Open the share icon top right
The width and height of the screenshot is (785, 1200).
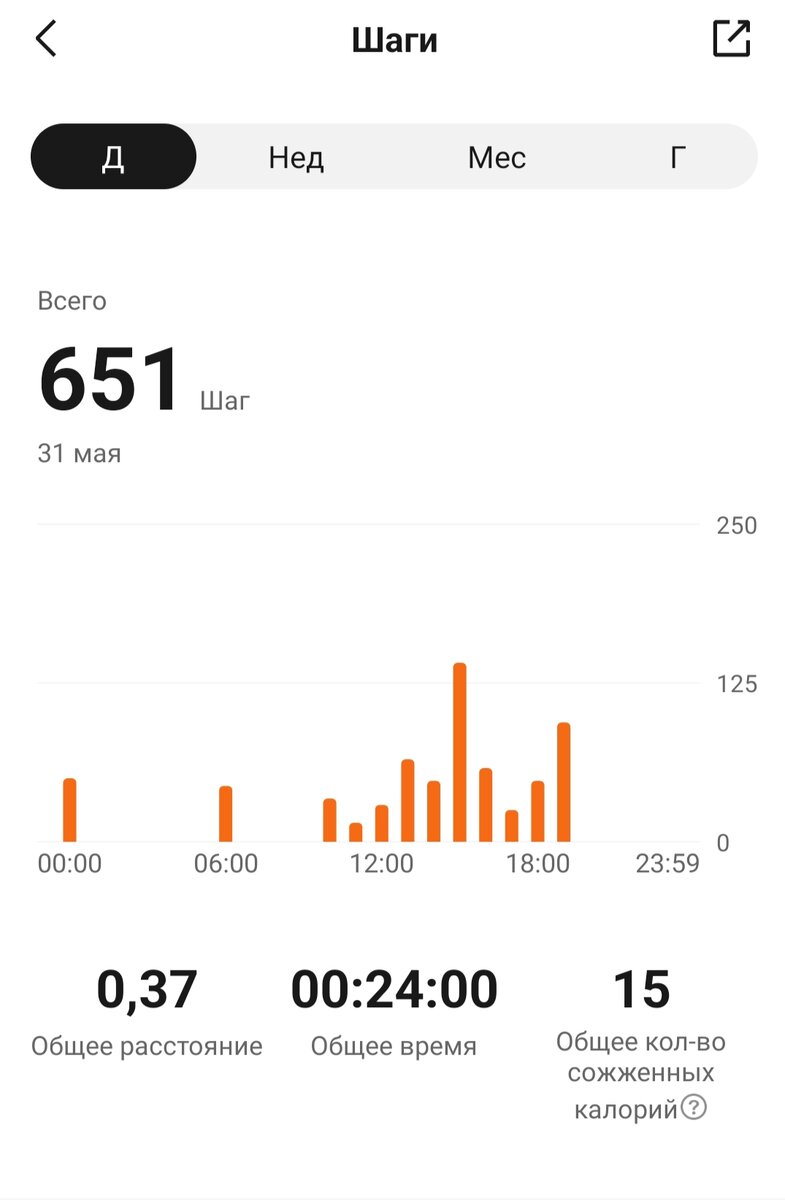[x=731, y=37]
